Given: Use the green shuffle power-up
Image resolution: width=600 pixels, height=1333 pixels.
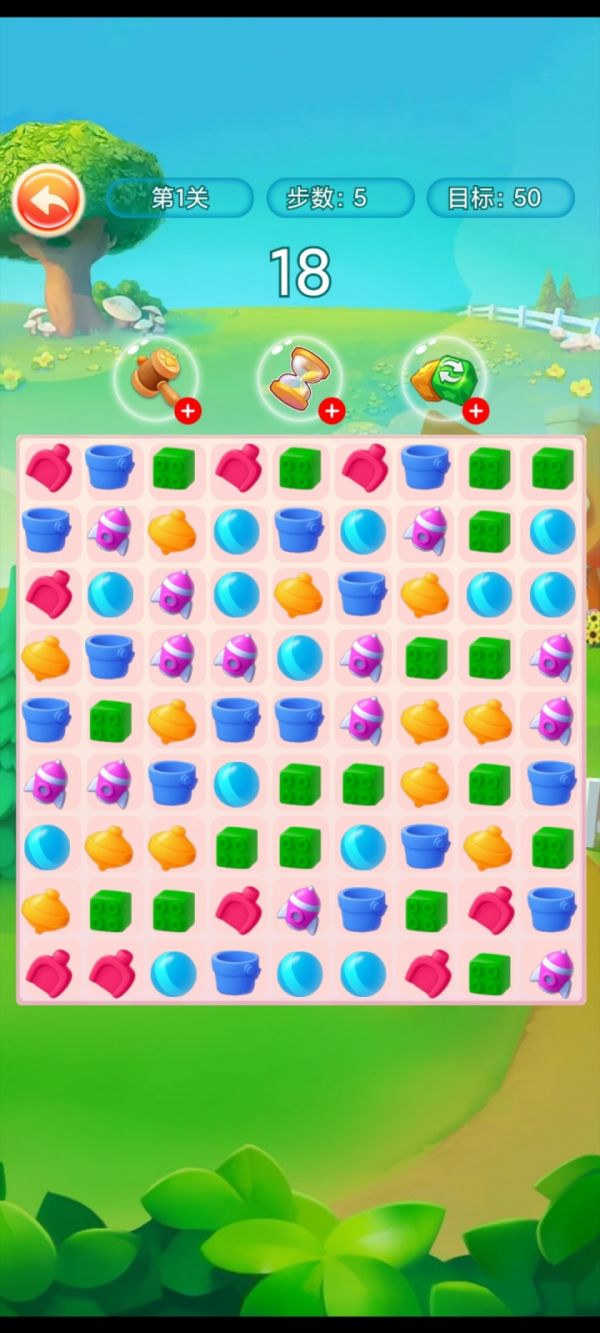Looking at the screenshot, I should [x=444, y=378].
